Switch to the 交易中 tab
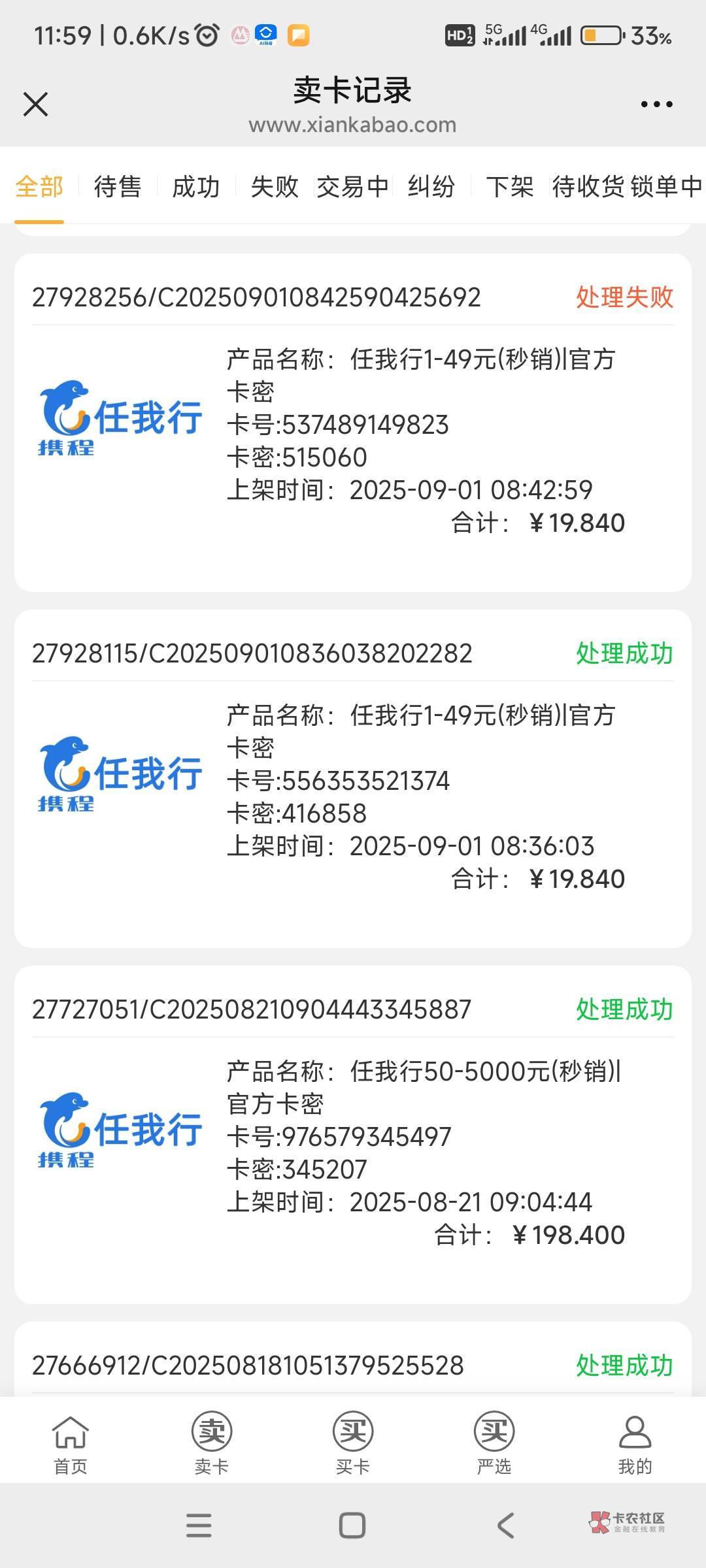 (x=352, y=187)
